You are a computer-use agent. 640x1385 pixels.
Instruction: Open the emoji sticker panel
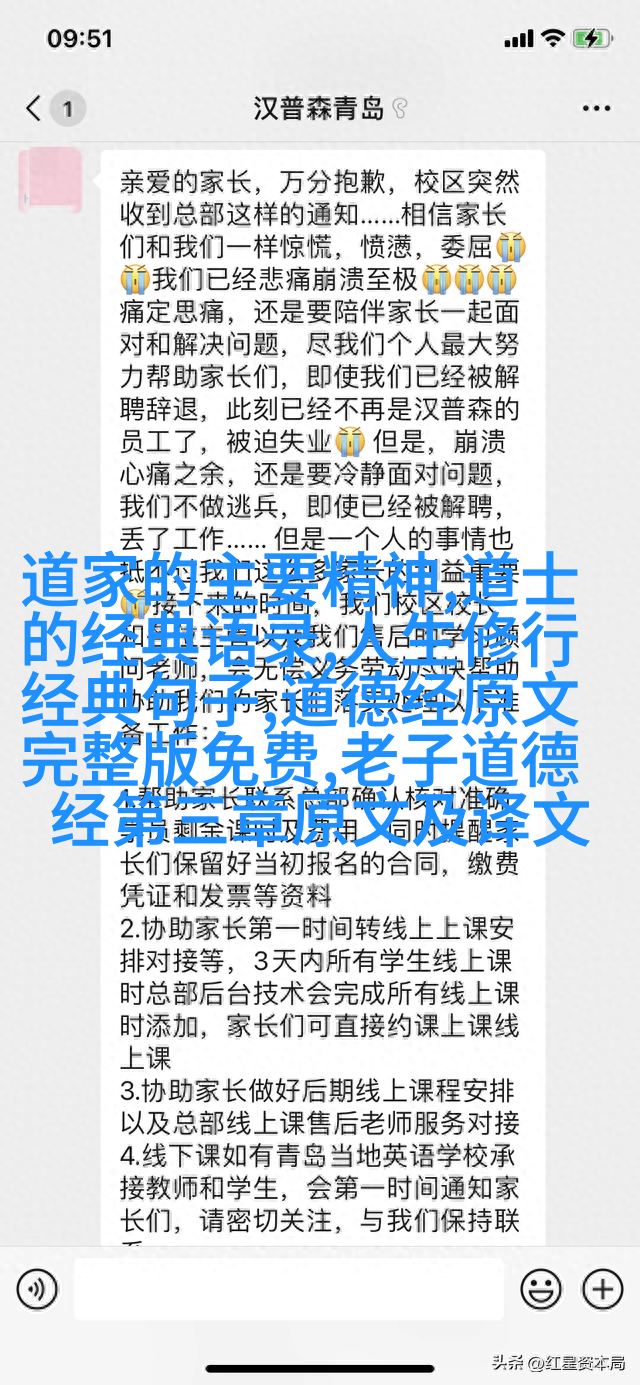541,1289
